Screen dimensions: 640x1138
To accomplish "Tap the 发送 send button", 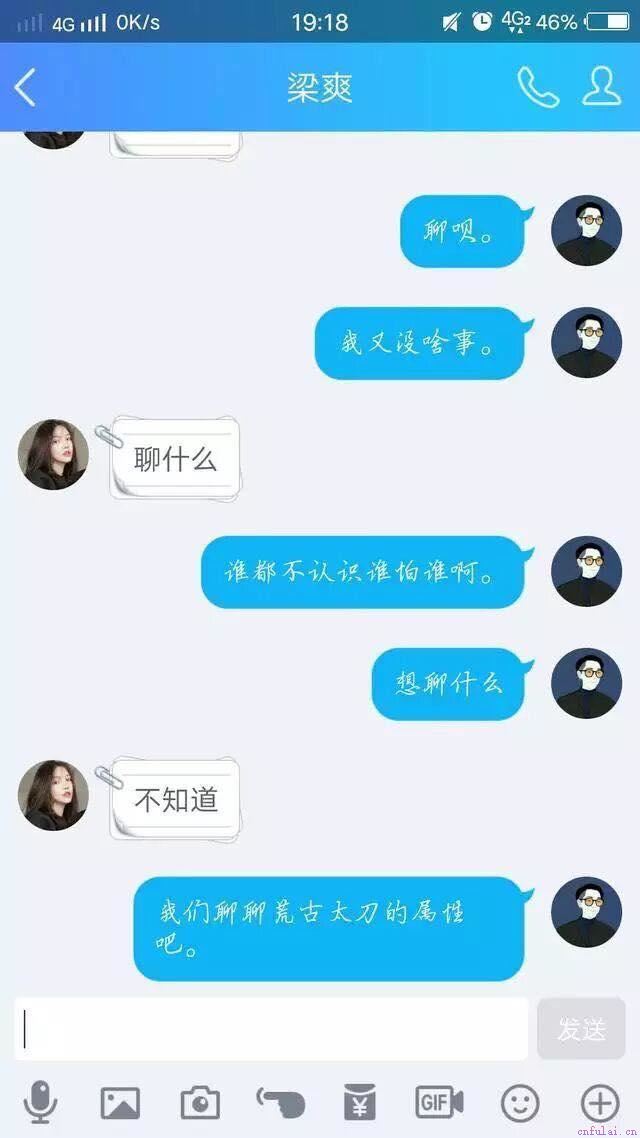I will [x=581, y=1029].
